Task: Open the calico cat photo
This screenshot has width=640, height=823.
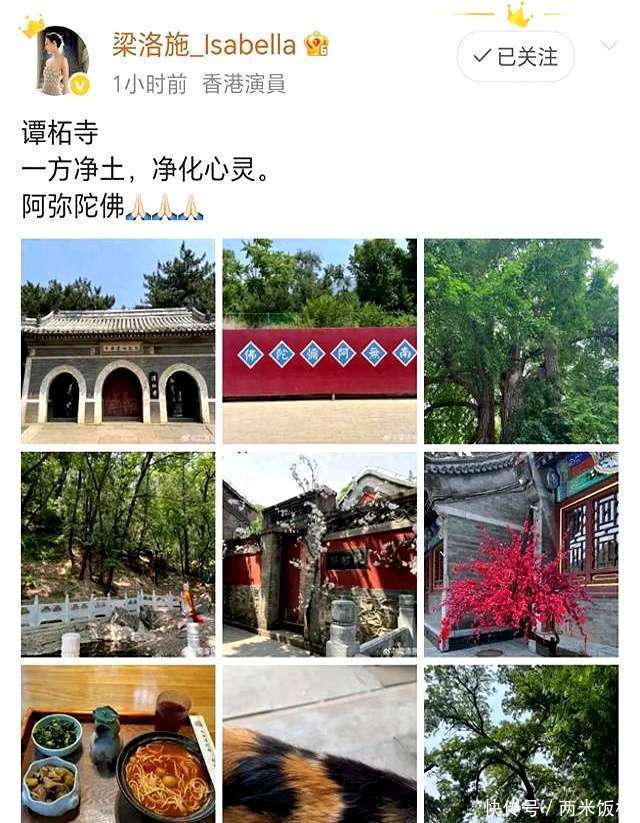Action: point(320,744)
